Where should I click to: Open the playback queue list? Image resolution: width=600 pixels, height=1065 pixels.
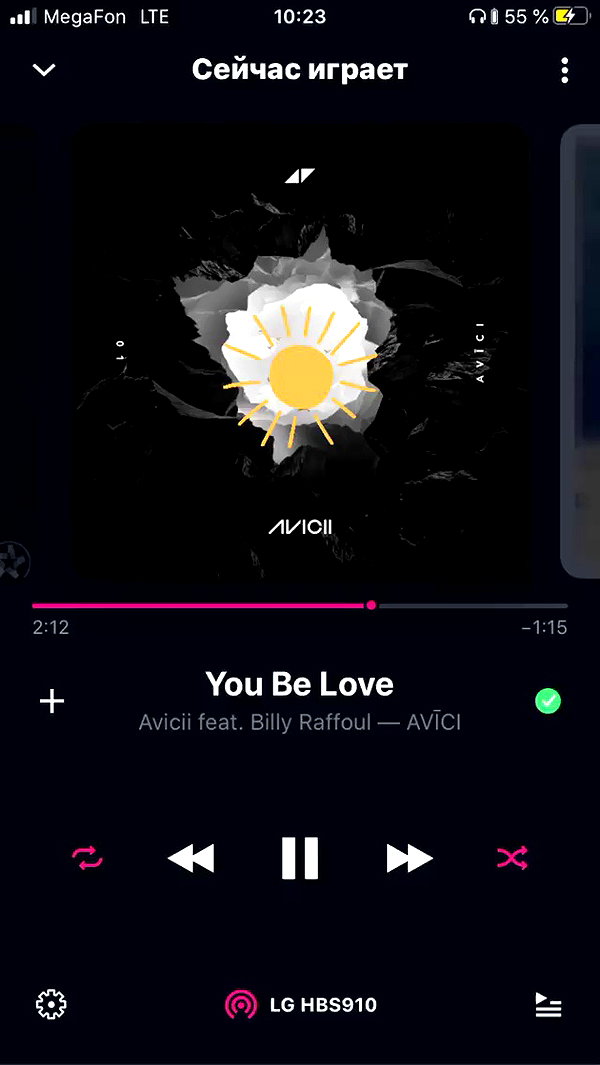[x=548, y=1005]
